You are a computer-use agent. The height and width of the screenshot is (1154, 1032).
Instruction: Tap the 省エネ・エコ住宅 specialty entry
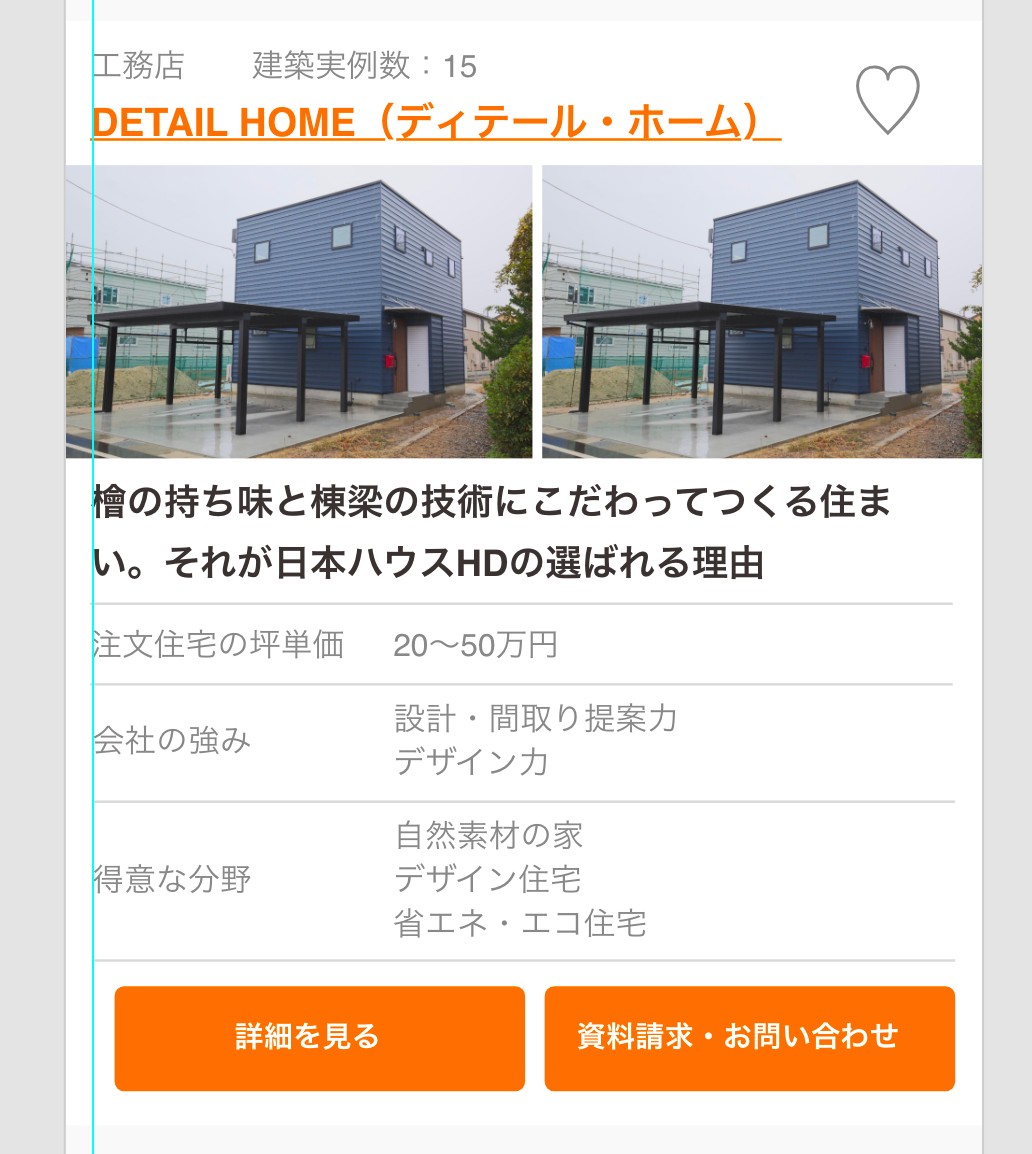coord(520,925)
